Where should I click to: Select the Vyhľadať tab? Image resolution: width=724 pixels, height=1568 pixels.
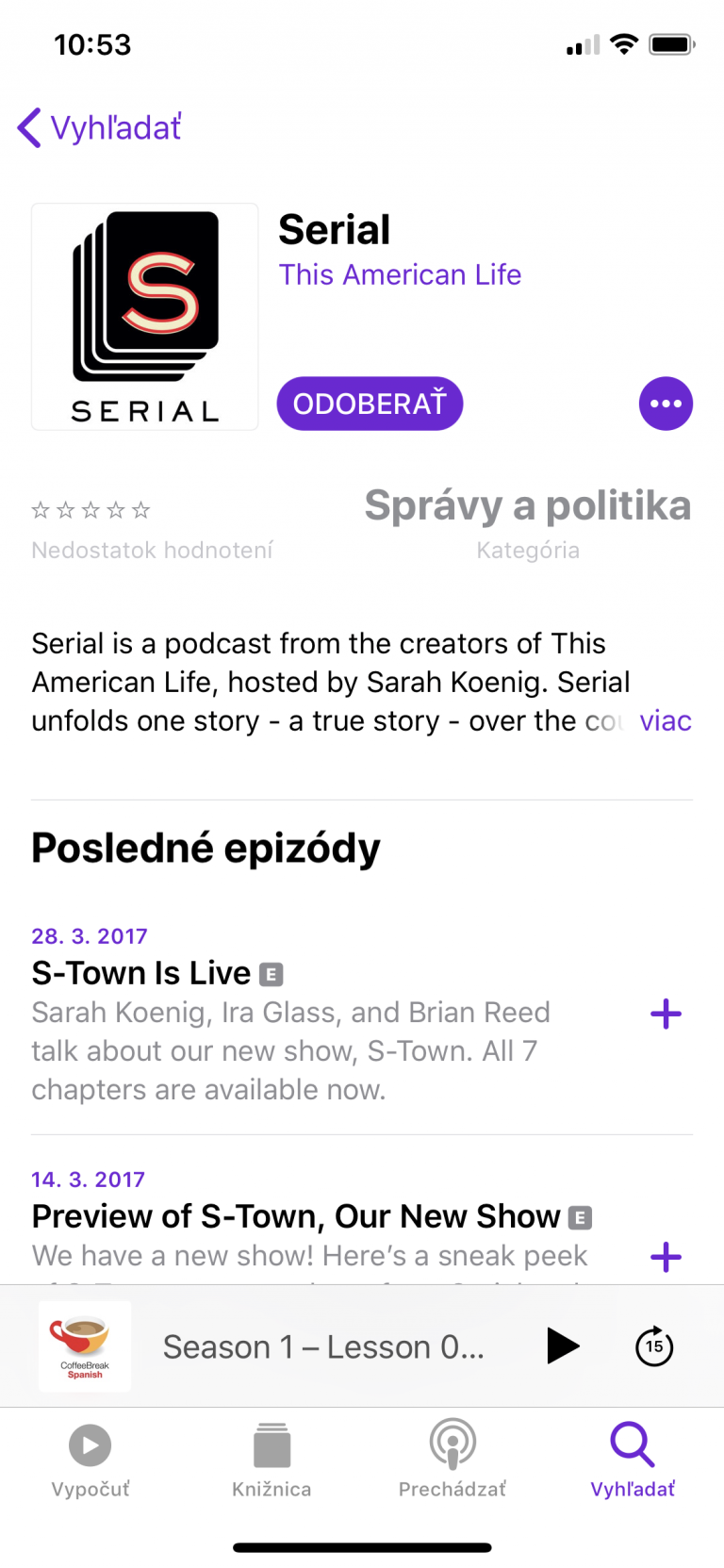pyautogui.click(x=633, y=1460)
